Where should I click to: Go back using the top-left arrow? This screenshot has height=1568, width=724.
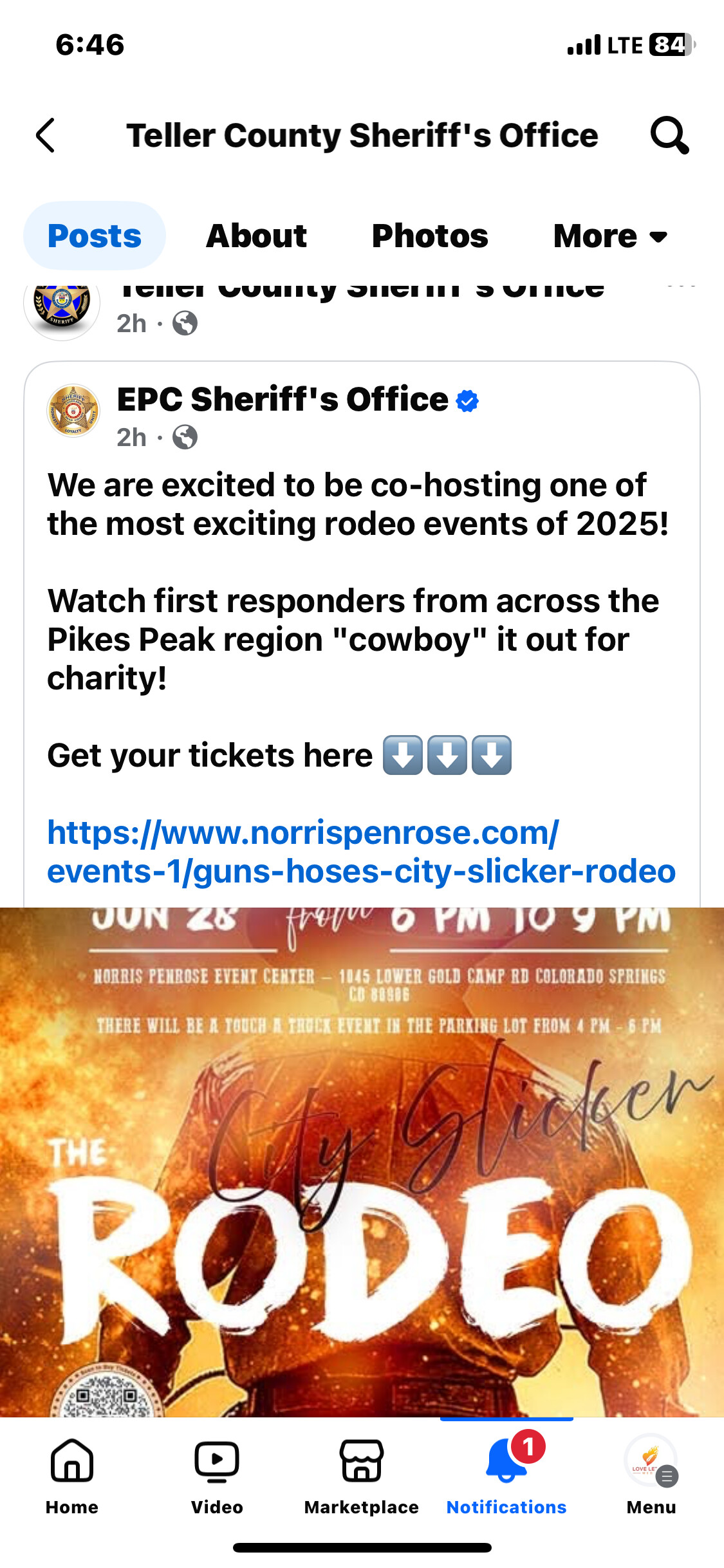pyautogui.click(x=46, y=135)
